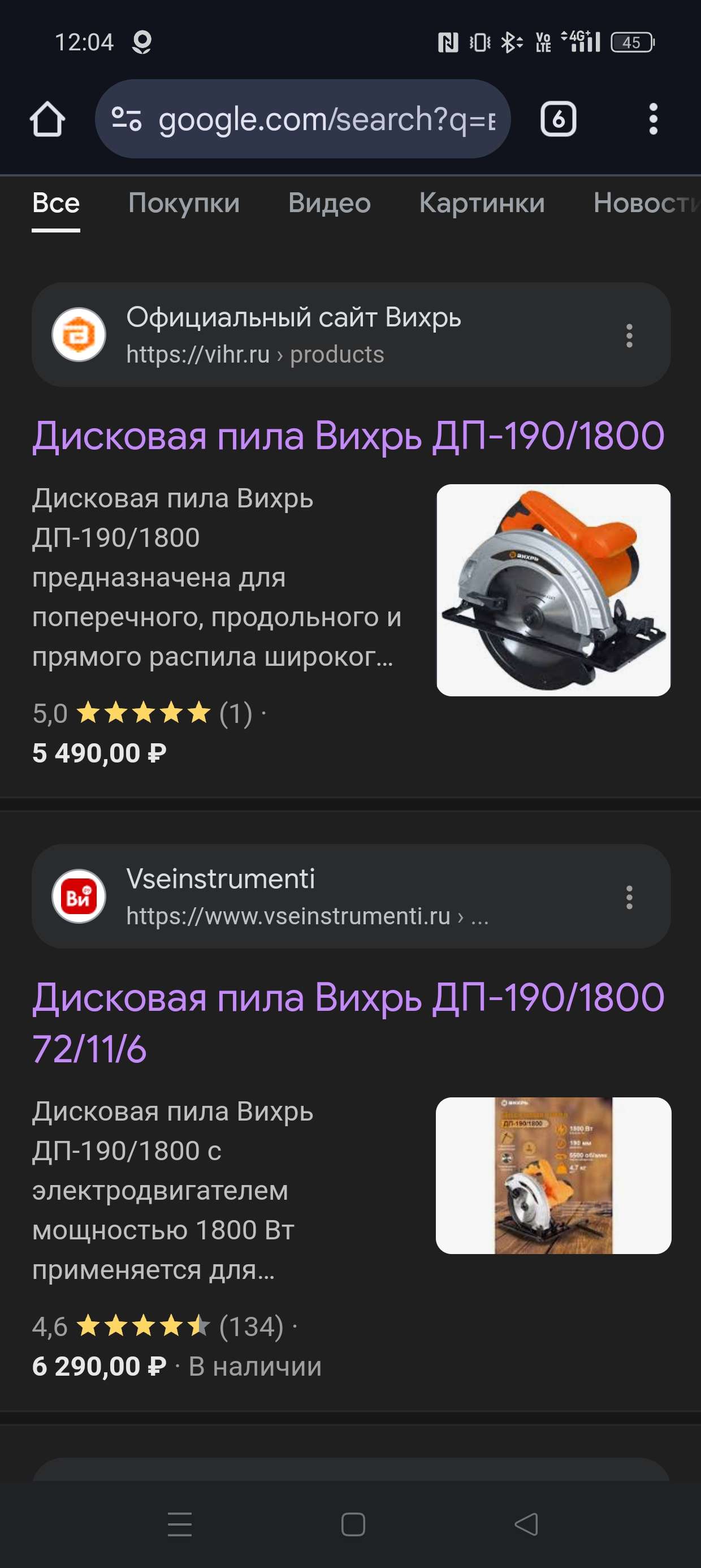Open more options for the Vseinstrumenti result
This screenshot has height=1568, width=701.
pos(629,897)
